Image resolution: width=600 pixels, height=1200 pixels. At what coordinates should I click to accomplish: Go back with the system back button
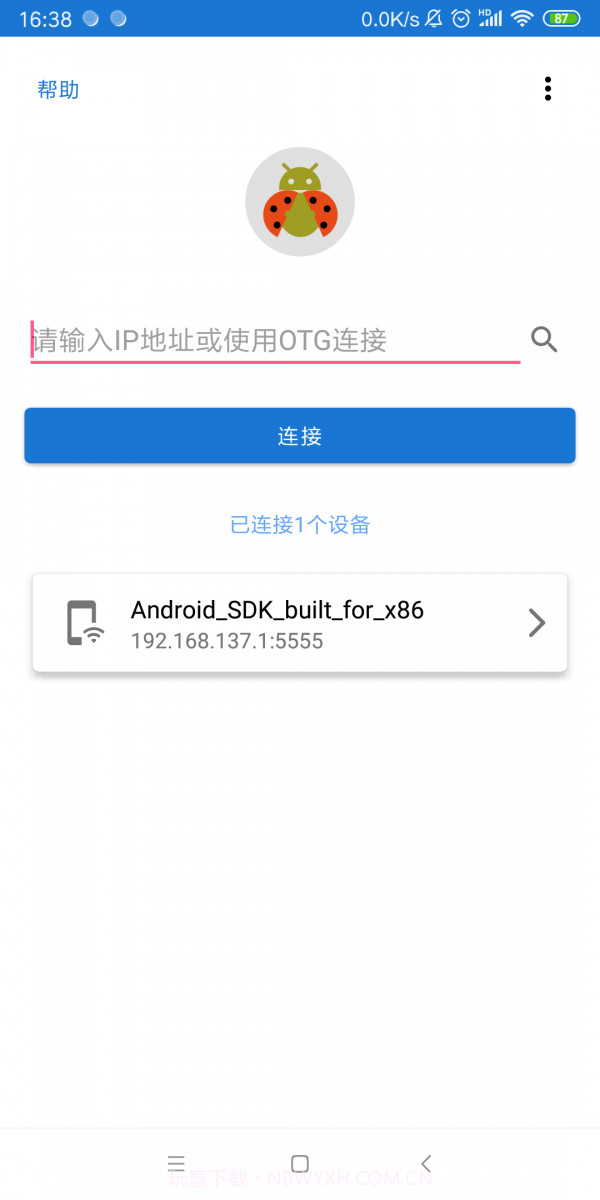click(426, 1163)
